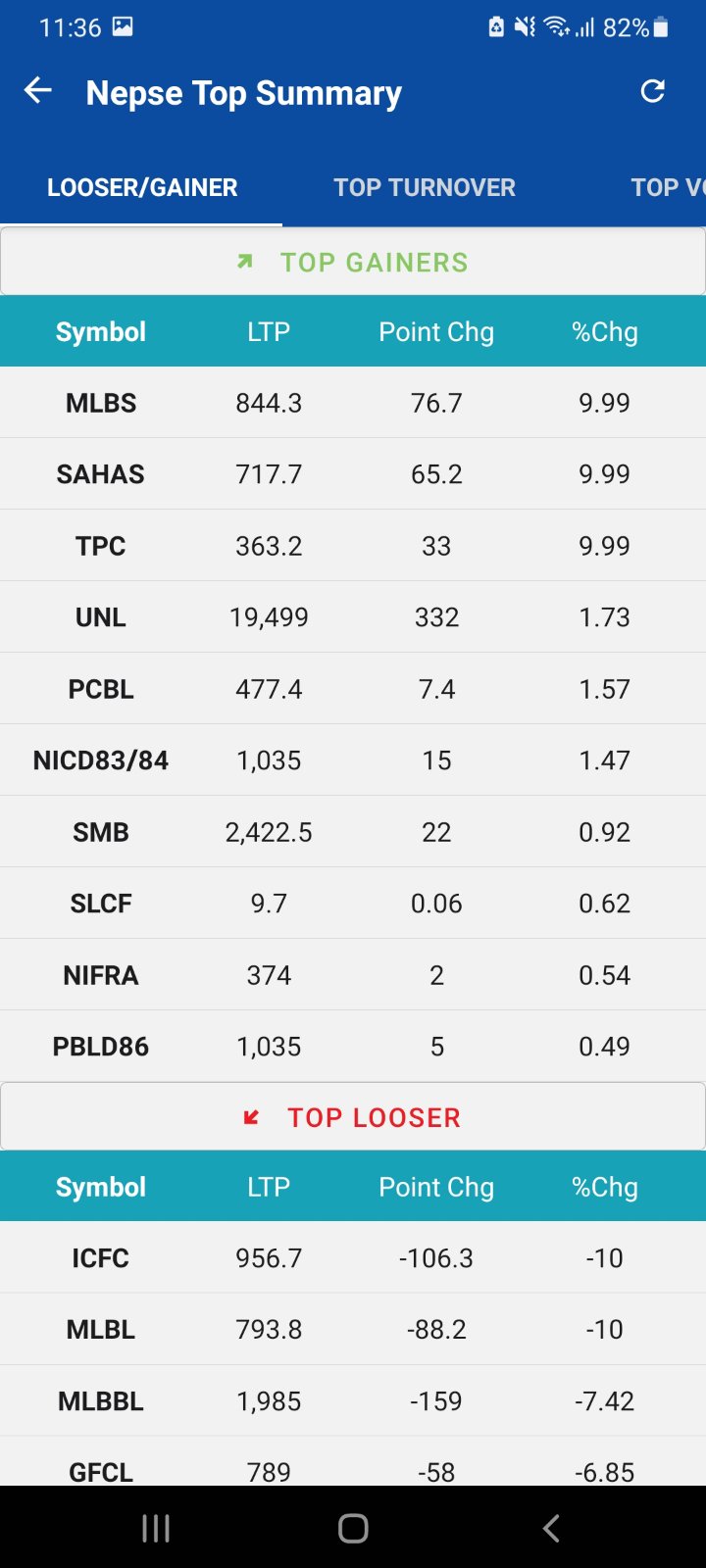Viewport: 706px width, 1568px height.
Task: Open the ICFC row in Top Looser
Action: click(353, 1257)
